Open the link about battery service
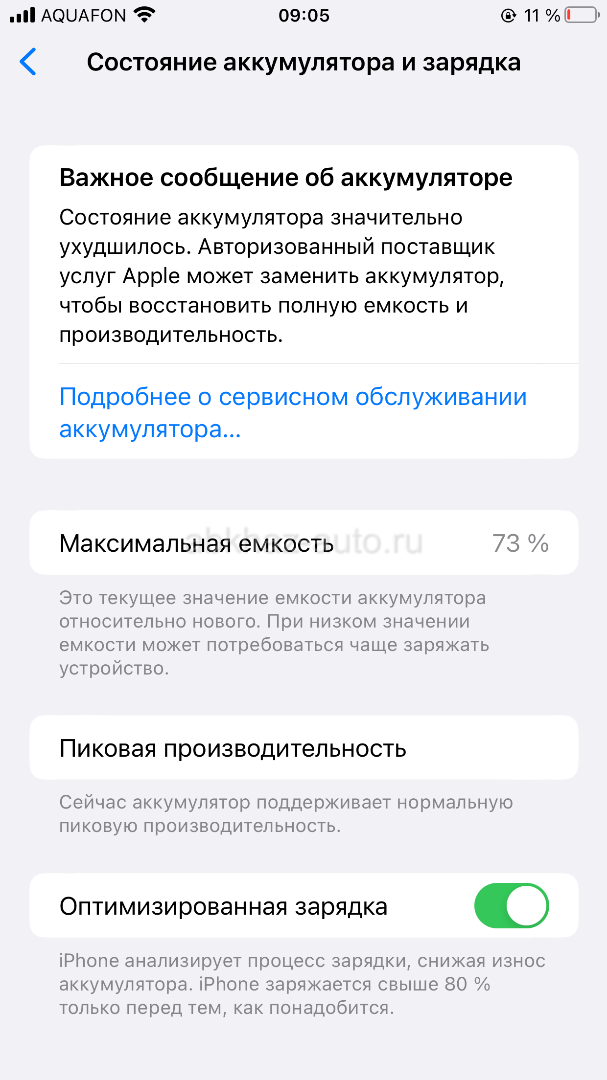Image resolution: width=607 pixels, height=1080 pixels. click(292, 413)
